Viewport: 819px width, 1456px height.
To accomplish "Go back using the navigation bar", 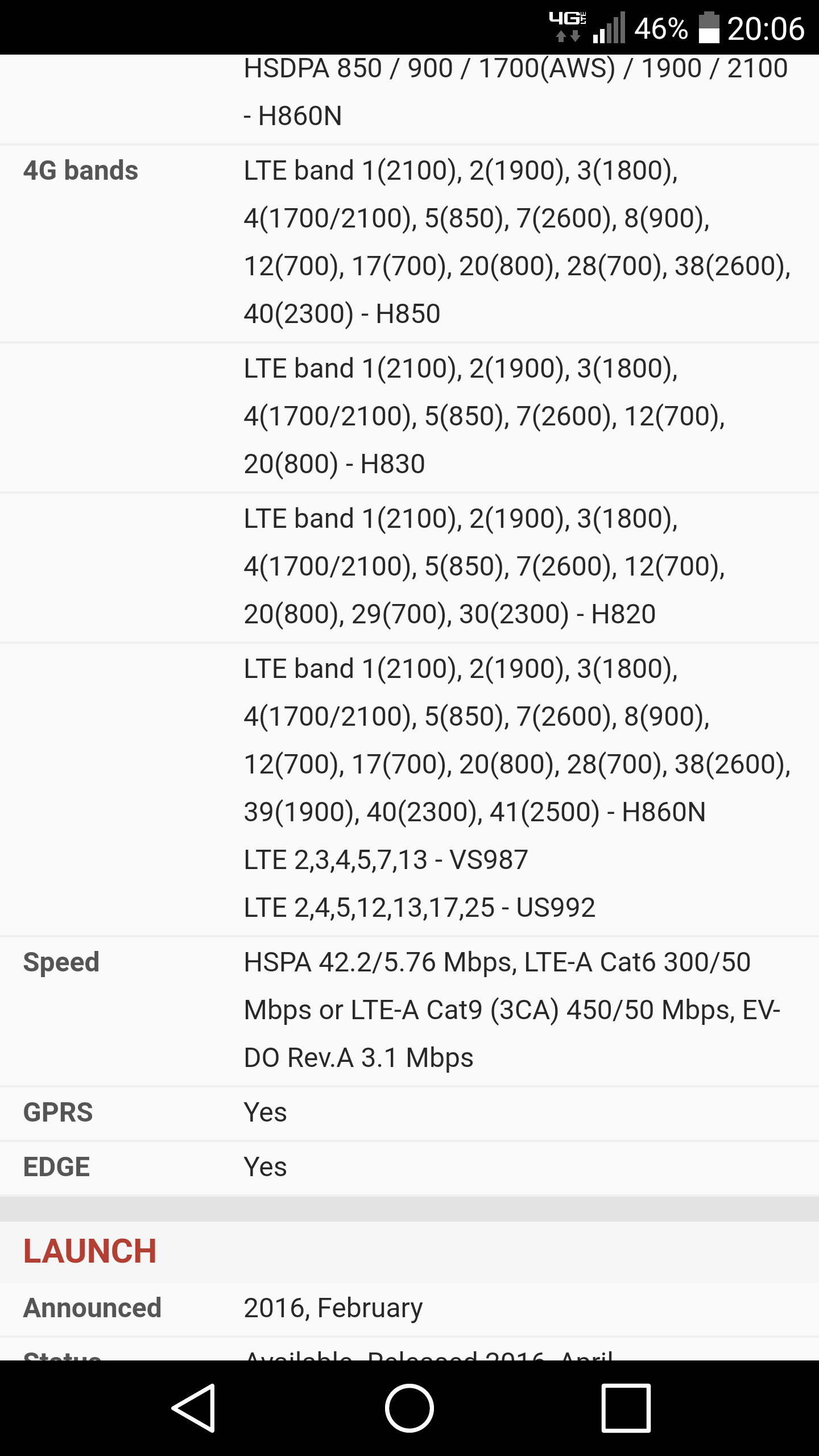I will pyautogui.click(x=194, y=1408).
